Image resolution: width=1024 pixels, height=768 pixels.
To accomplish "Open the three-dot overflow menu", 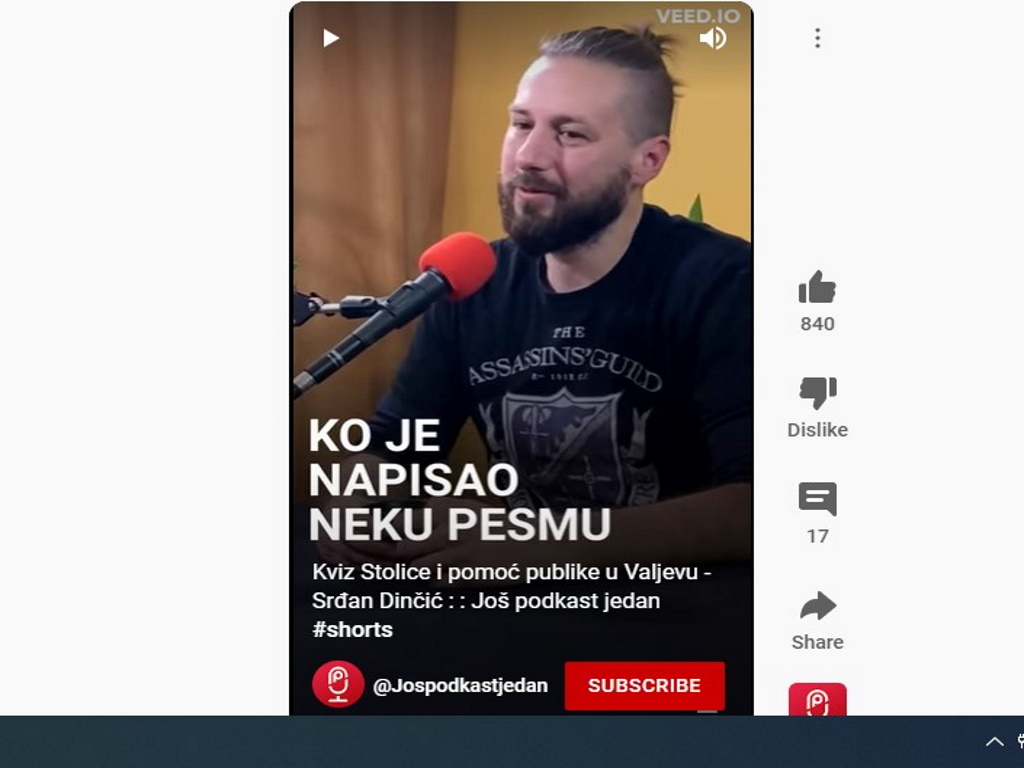I will [x=817, y=38].
